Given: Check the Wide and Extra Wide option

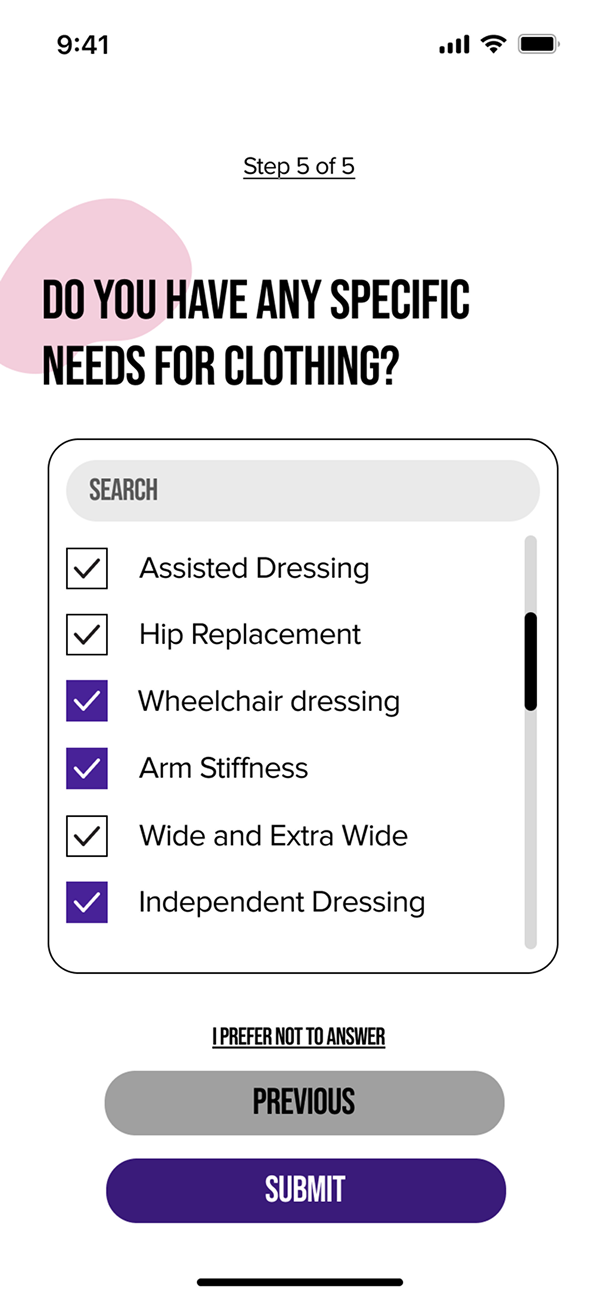Looking at the screenshot, I should coord(87,836).
